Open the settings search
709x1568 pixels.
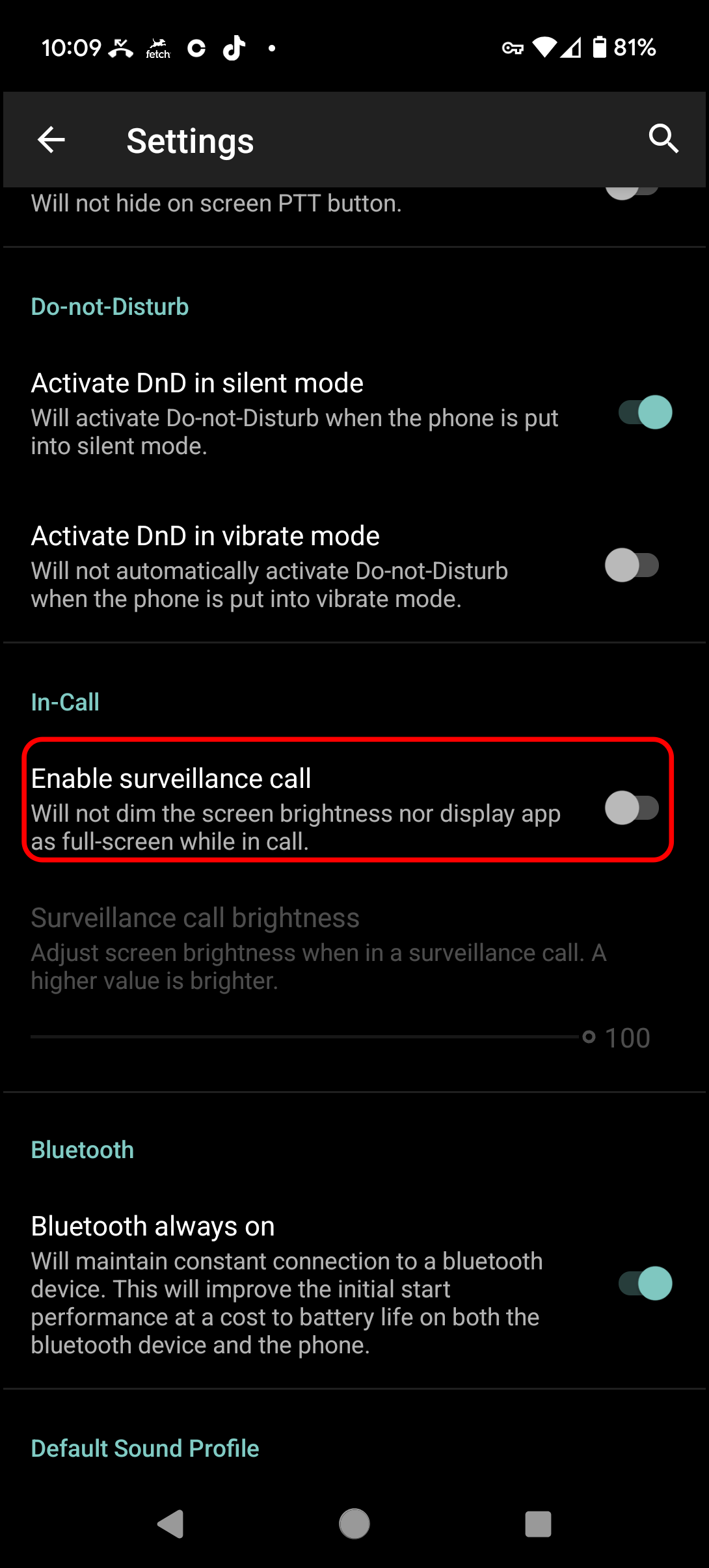coord(663,139)
